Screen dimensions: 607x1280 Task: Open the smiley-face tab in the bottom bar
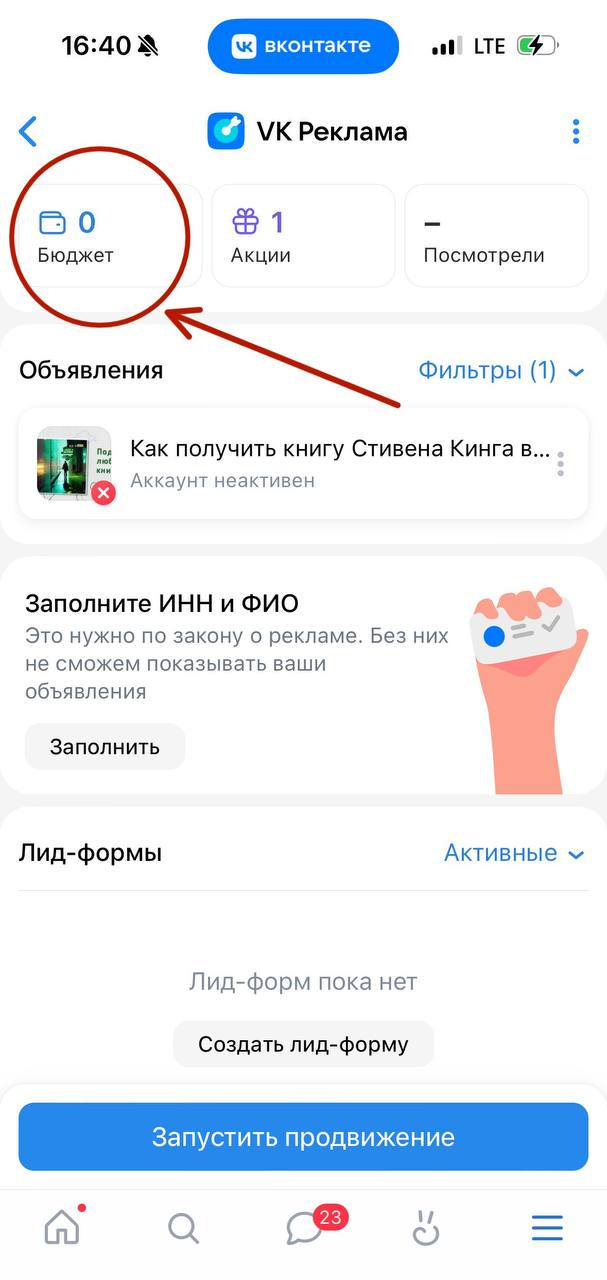pyautogui.click(x=426, y=1227)
